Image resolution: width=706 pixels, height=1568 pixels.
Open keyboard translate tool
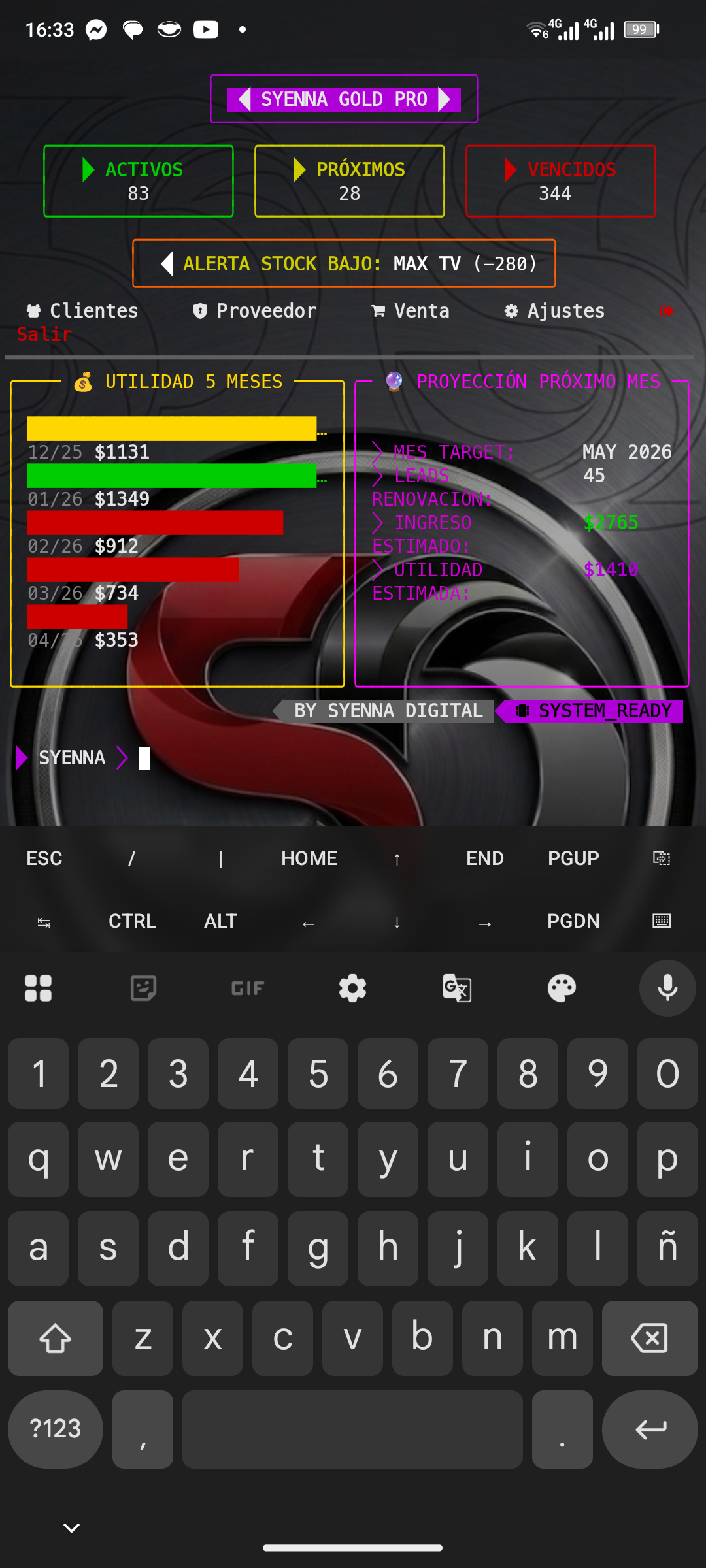(x=457, y=988)
